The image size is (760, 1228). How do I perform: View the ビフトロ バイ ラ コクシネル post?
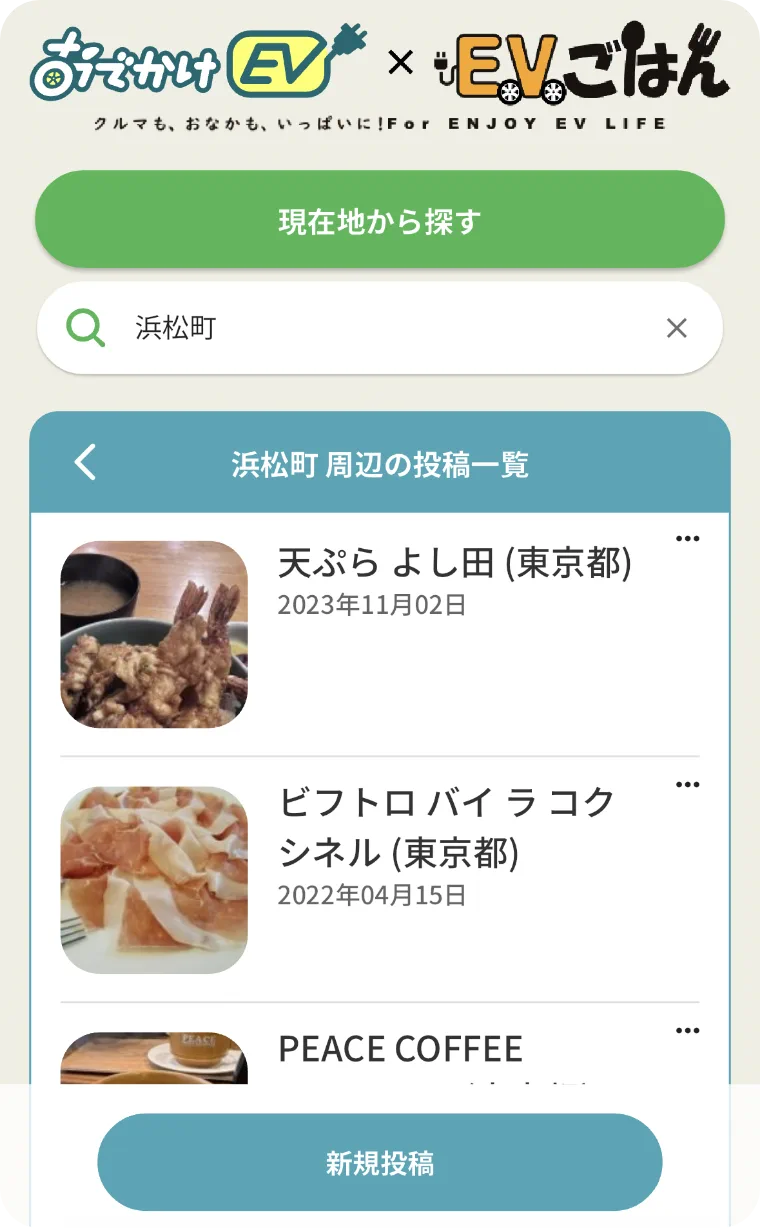[x=446, y=827]
